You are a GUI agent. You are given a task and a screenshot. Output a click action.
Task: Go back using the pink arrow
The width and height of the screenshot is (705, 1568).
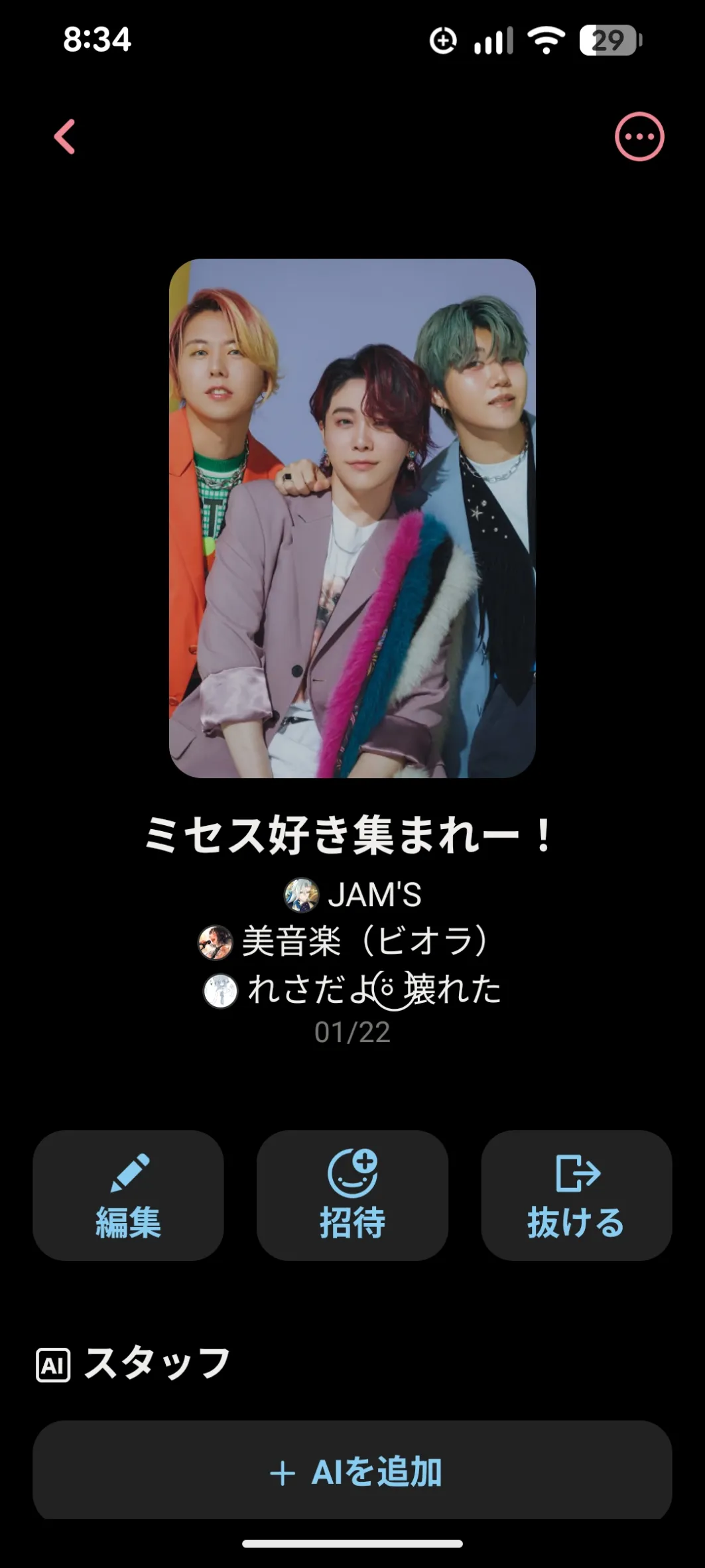[64, 137]
